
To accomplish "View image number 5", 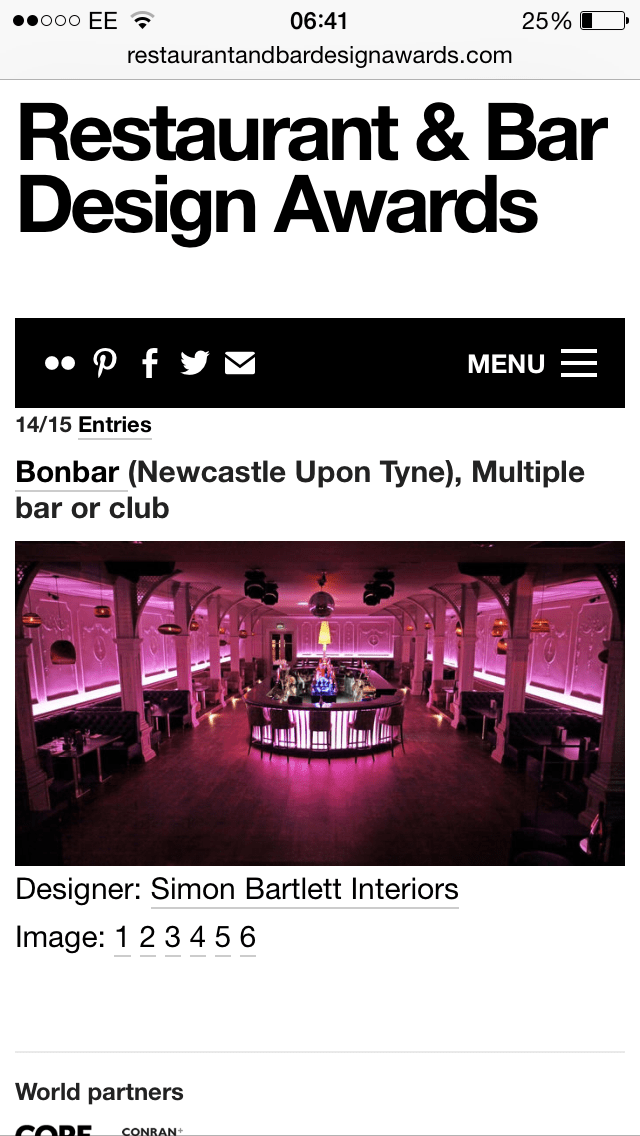I will [x=222, y=938].
